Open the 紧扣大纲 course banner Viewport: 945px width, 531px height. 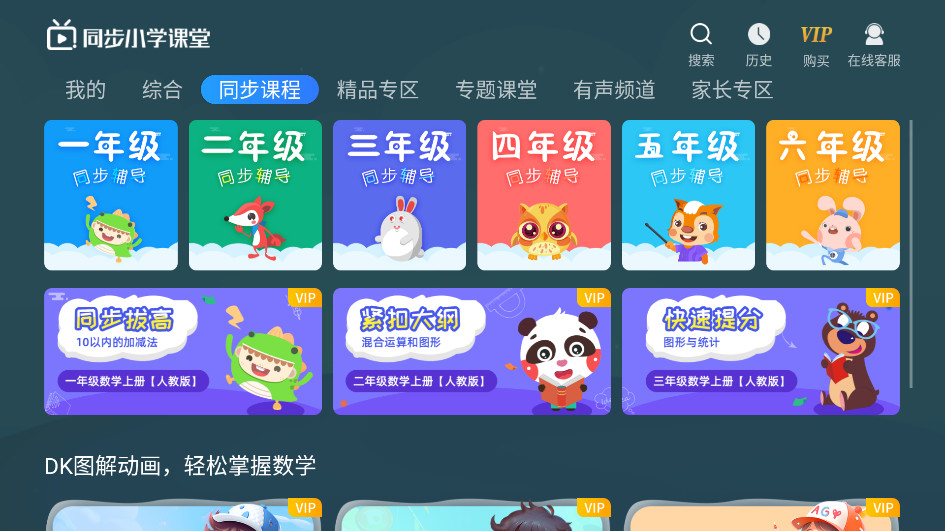(x=471, y=351)
